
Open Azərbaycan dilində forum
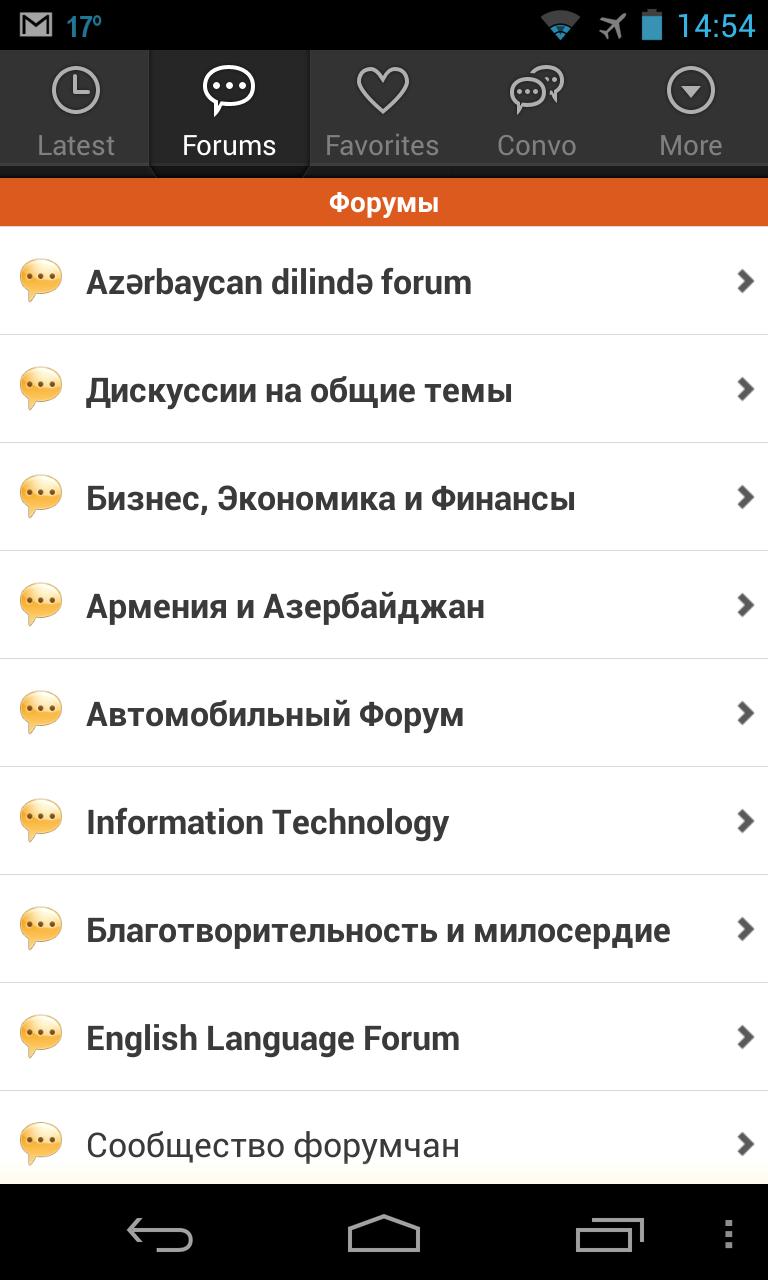pyautogui.click(x=384, y=282)
